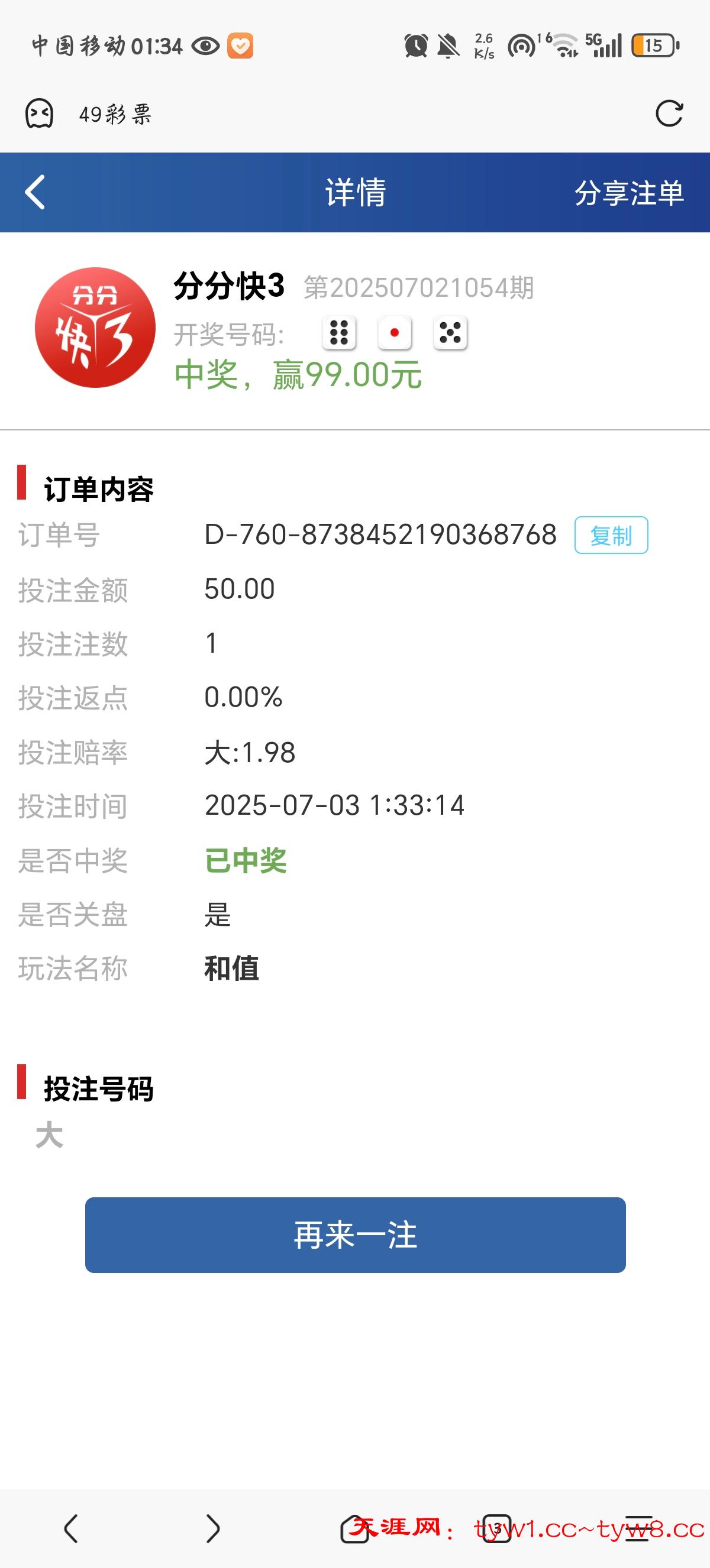Tap 分享注单 to share the bet slip
Image resolution: width=710 pixels, height=1568 pixels.
pyautogui.click(x=629, y=193)
